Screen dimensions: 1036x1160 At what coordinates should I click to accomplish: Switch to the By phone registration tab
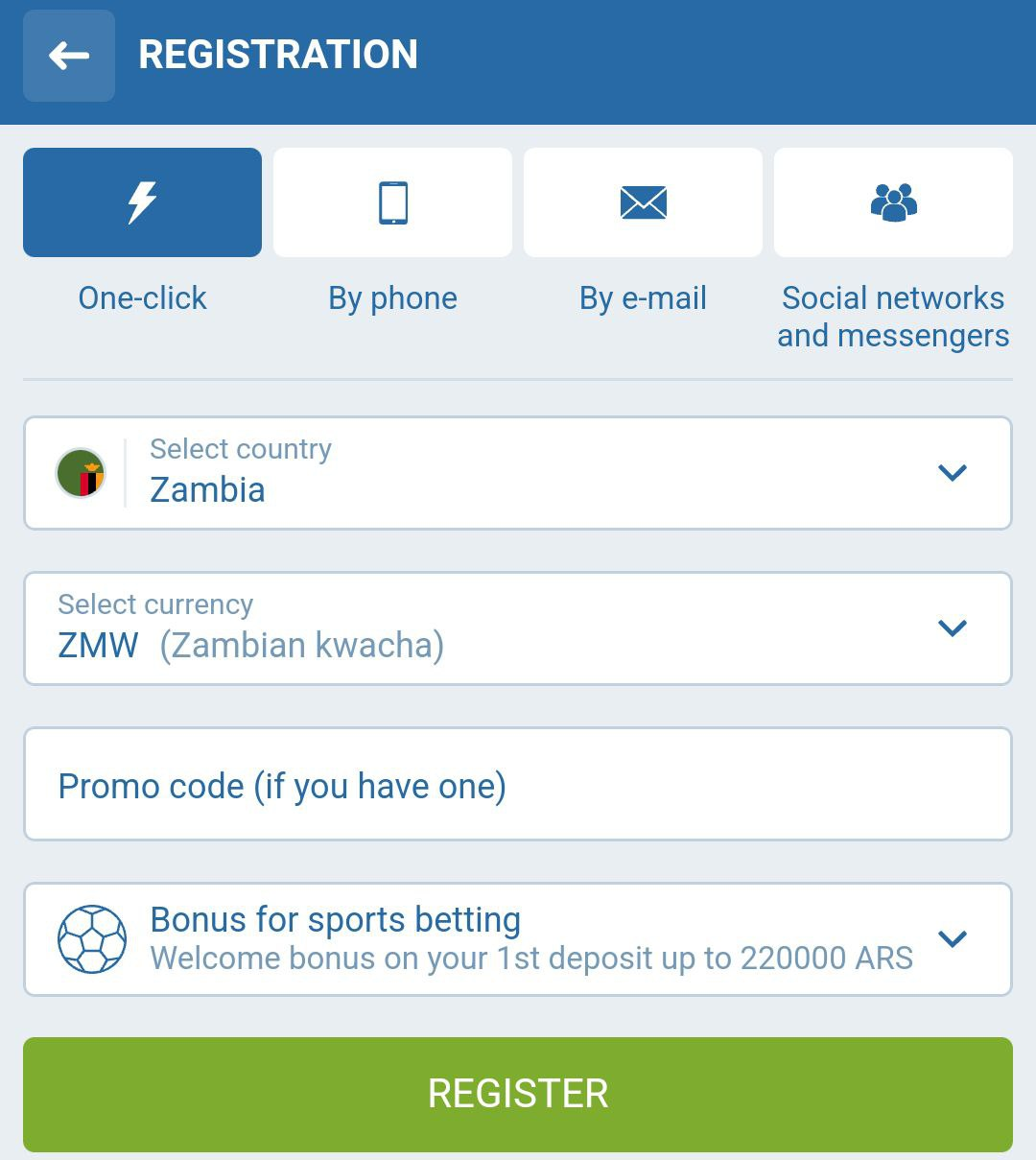[392, 297]
